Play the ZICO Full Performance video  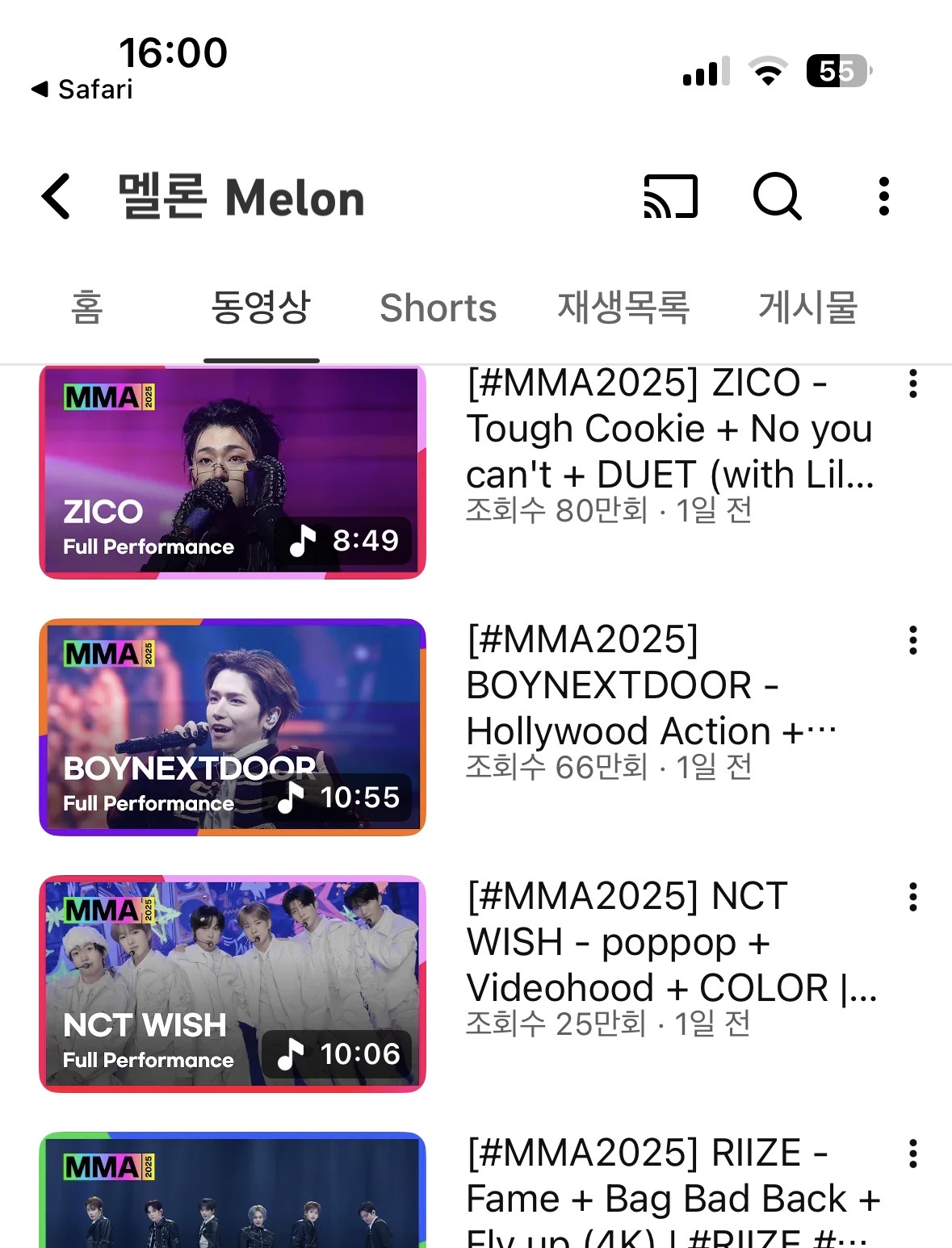pos(233,472)
